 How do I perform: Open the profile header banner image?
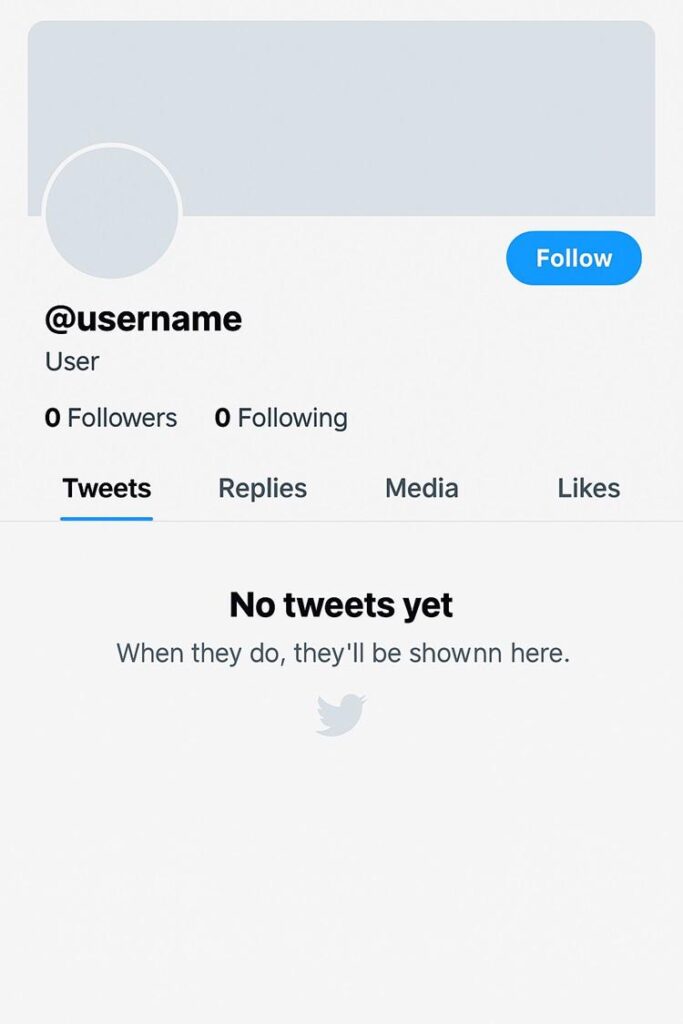[x=400, y=110]
